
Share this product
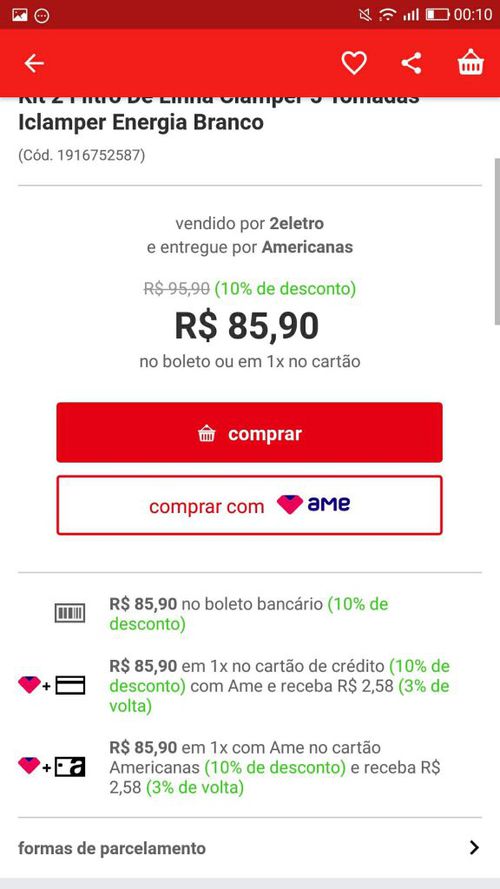[x=412, y=63]
